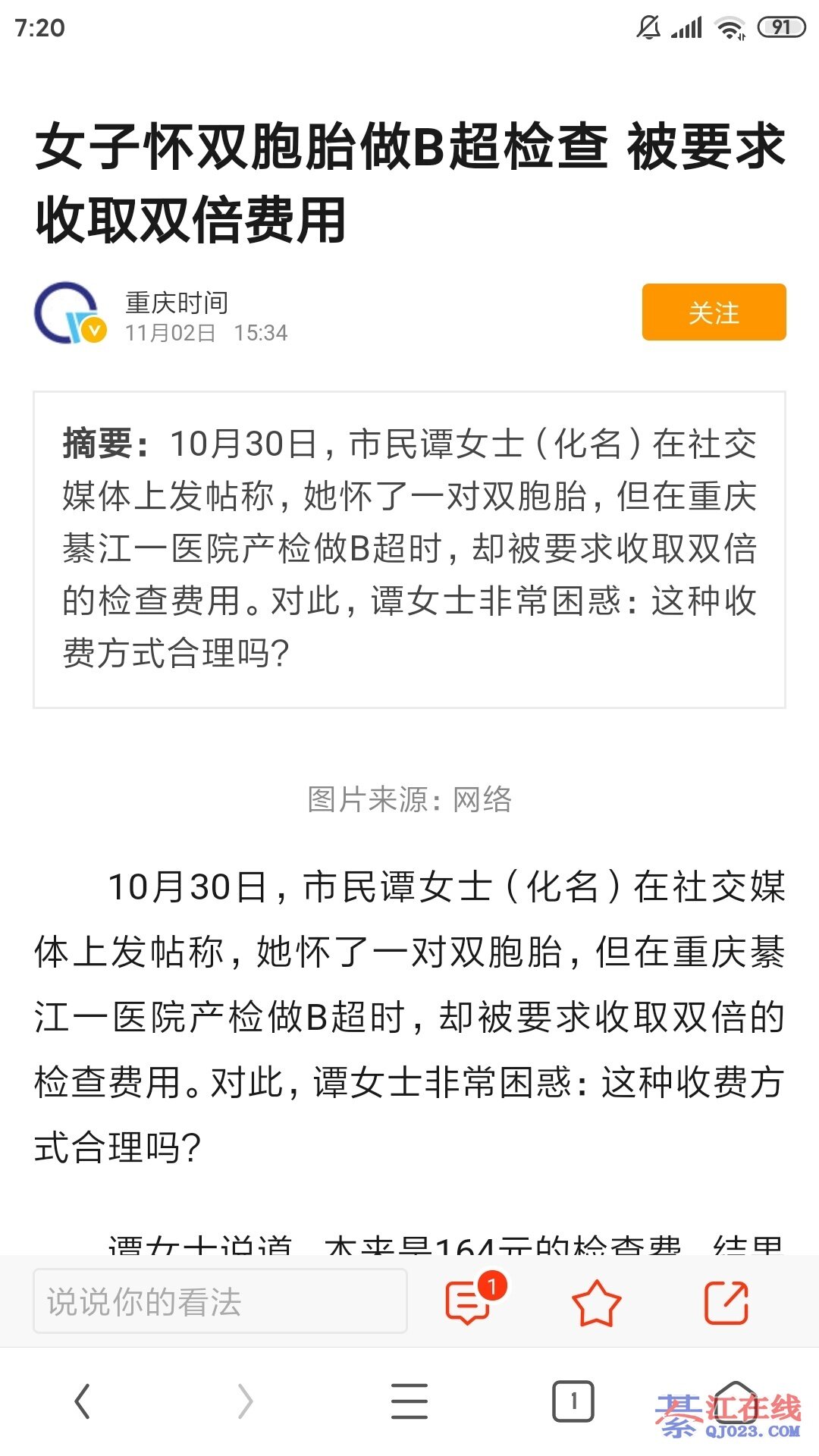819x1456 pixels.
Task: Open the browser tabs switcher
Action: [573, 1401]
